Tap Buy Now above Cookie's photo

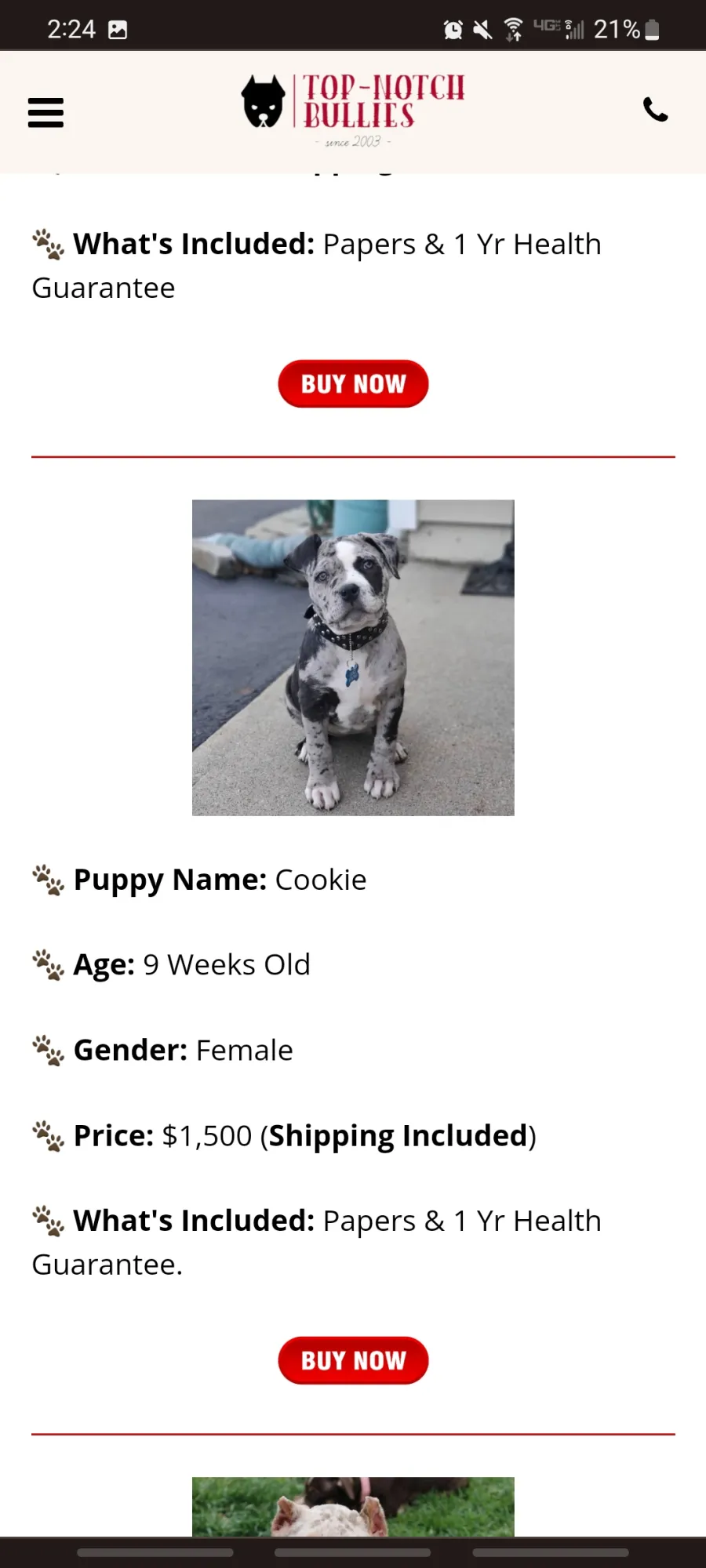[353, 383]
